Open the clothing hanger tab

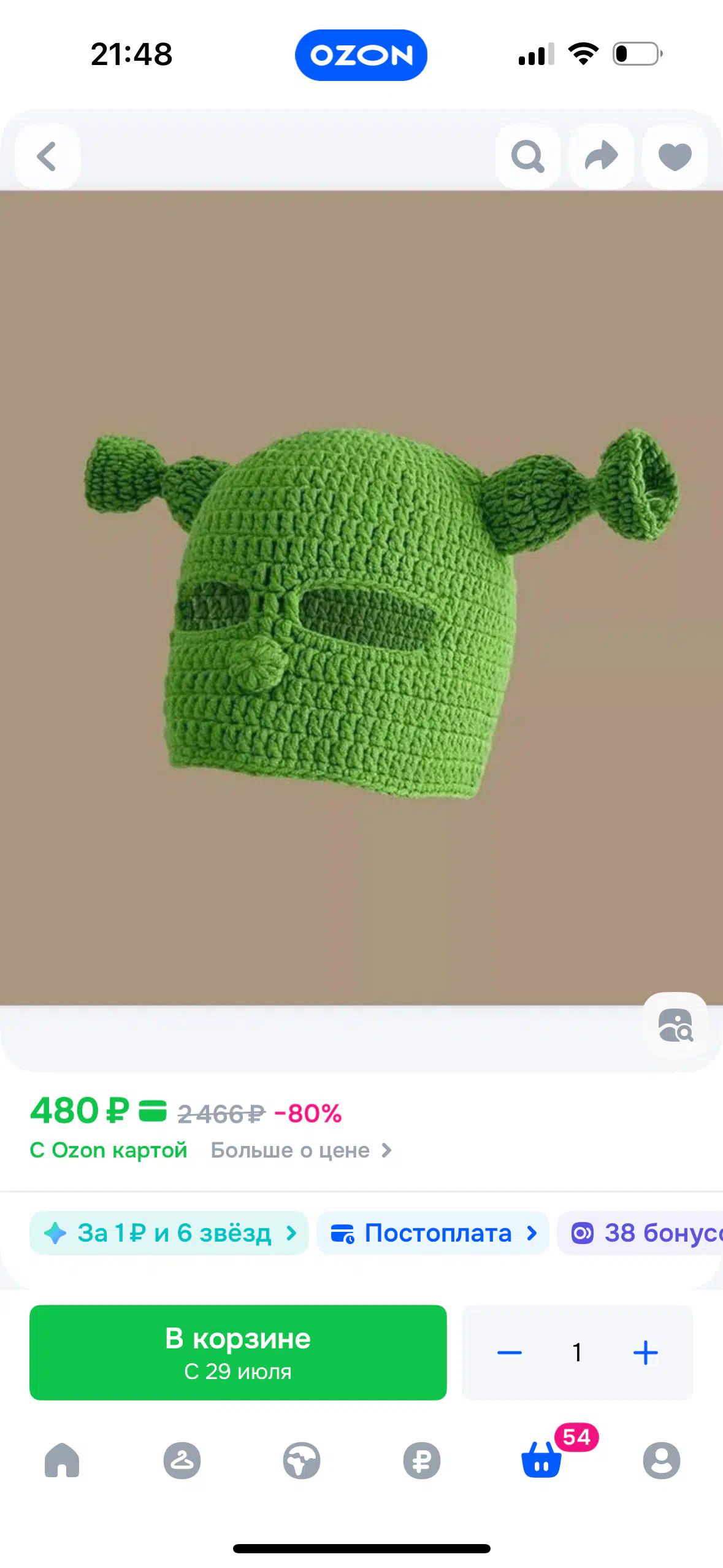coord(182,1460)
